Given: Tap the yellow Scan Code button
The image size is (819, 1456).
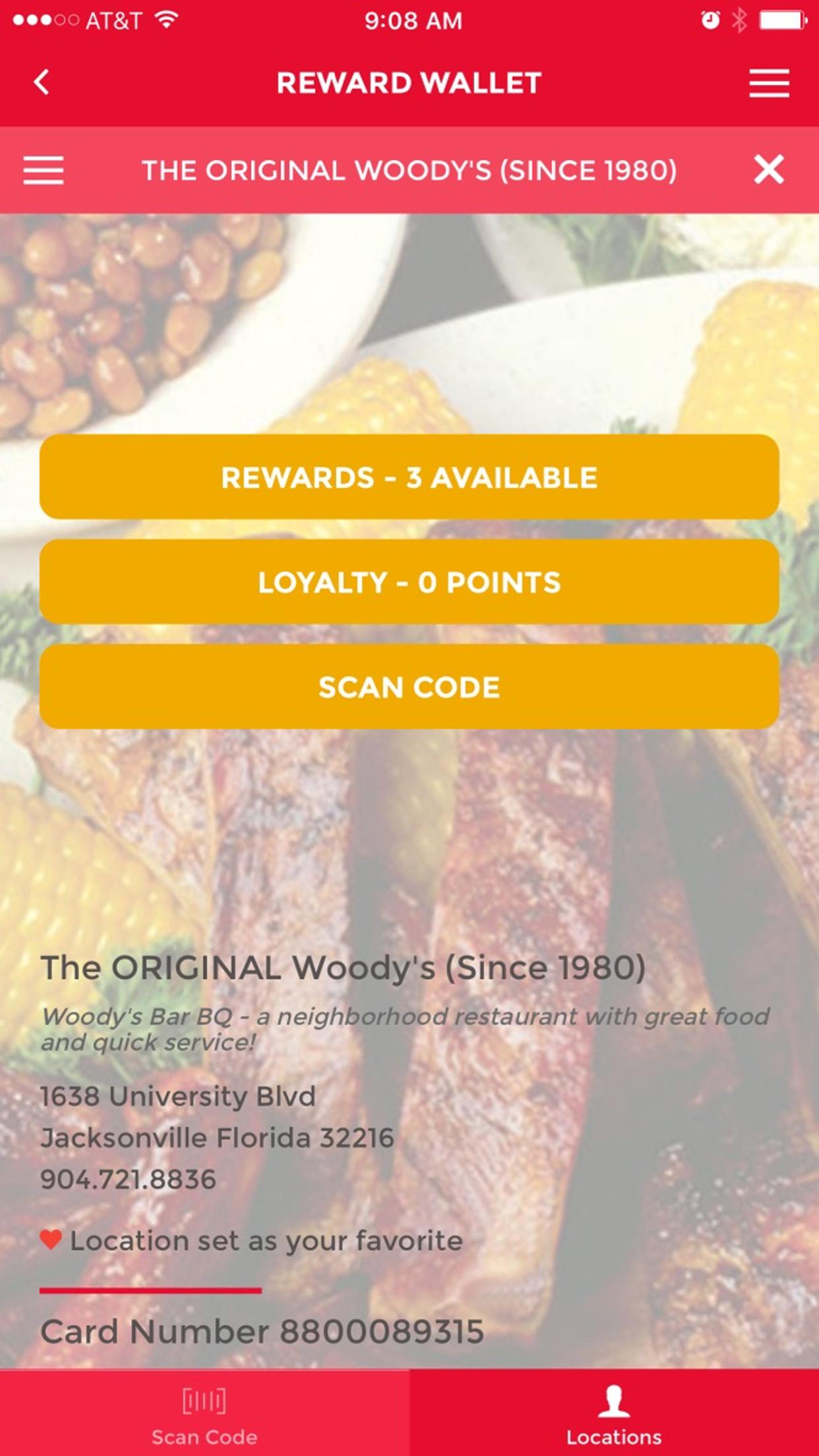Looking at the screenshot, I should 409,687.
